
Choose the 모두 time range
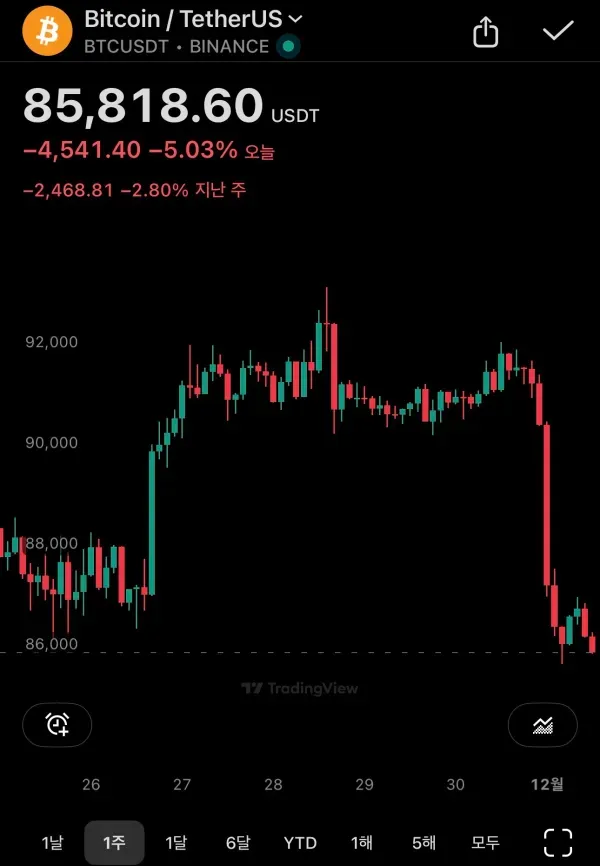coord(486,842)
